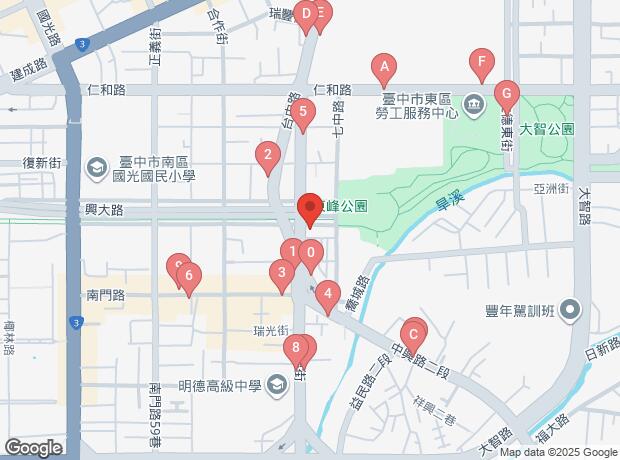Tap the marker numbered 5
Image resolution: width=620 pixels, height=460 pixels.
pyautogui.click(x=304, y=112)
